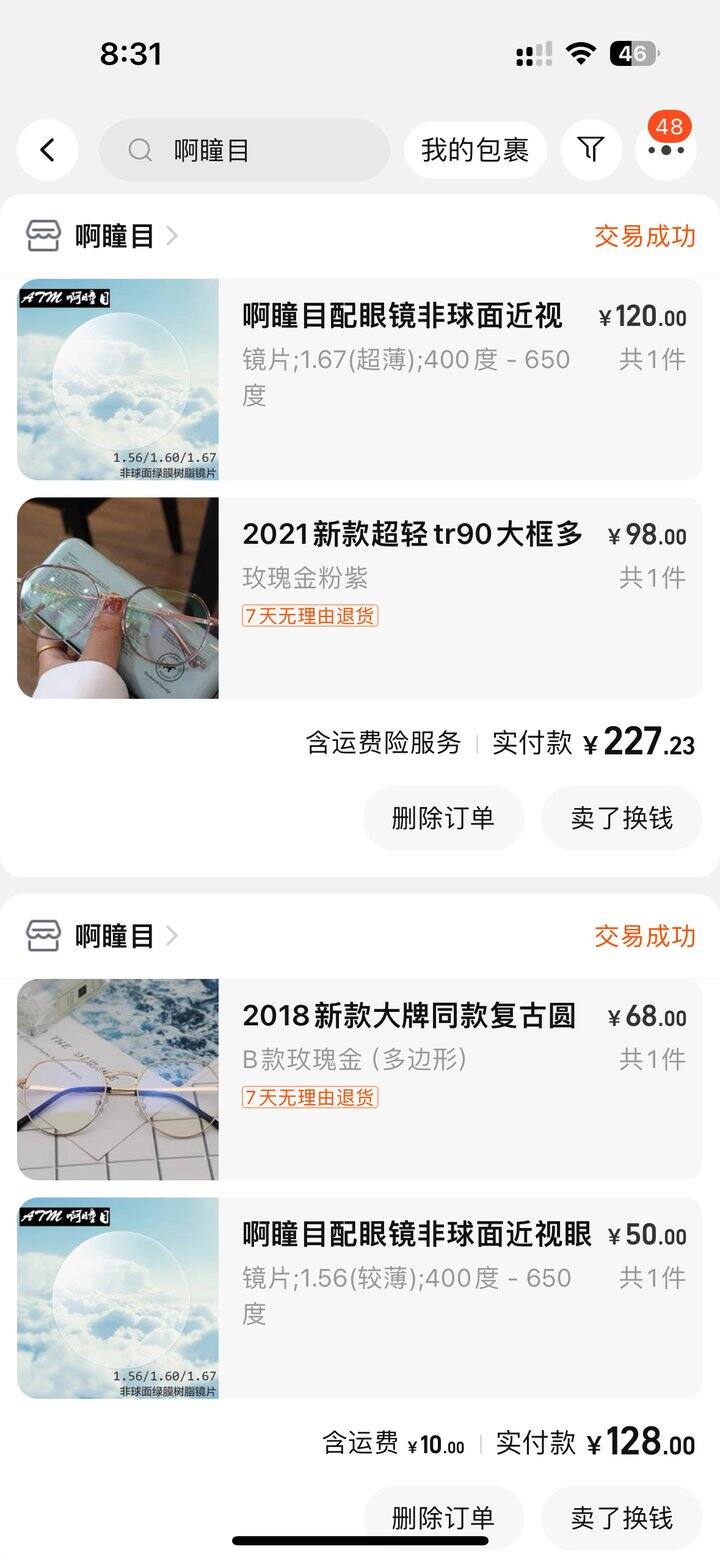720x1560 pixels.
Task: Go back using the arrow button
Action: tap(47, 150)
